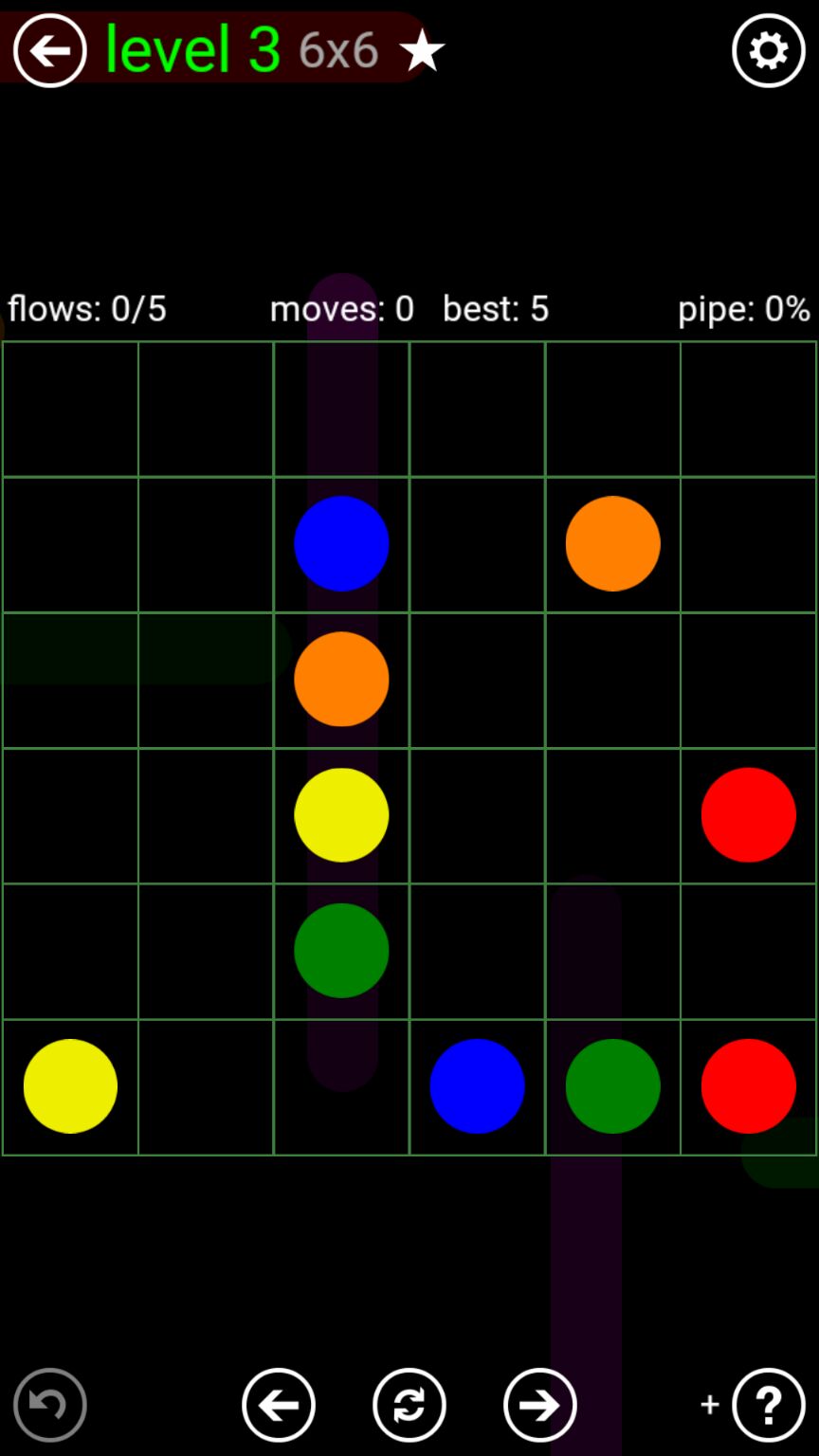Open the settings gear
Viewport: 819px width, 1456px height.
tap(768, 50)
